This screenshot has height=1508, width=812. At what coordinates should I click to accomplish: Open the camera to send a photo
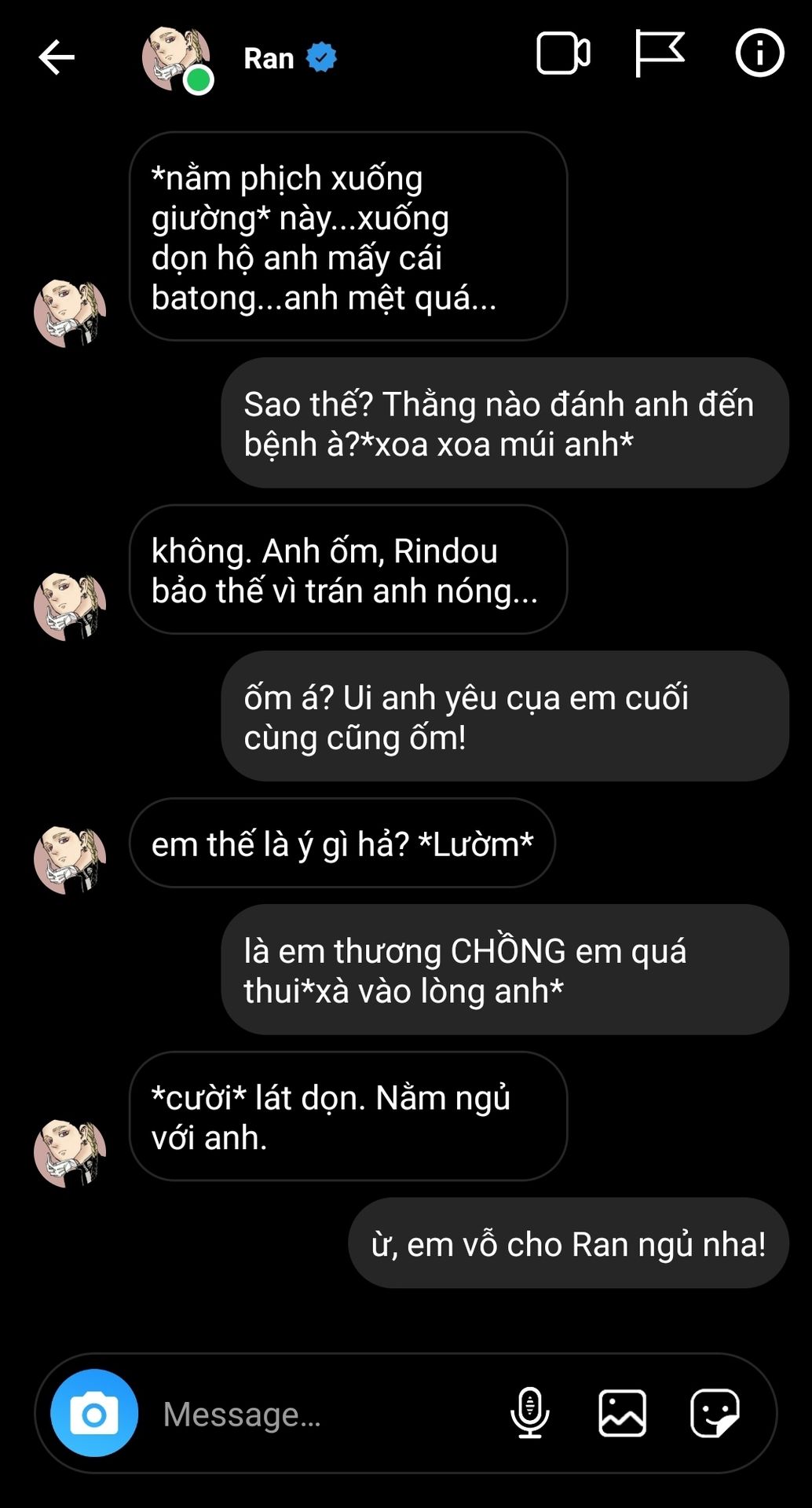[94, 1413]
